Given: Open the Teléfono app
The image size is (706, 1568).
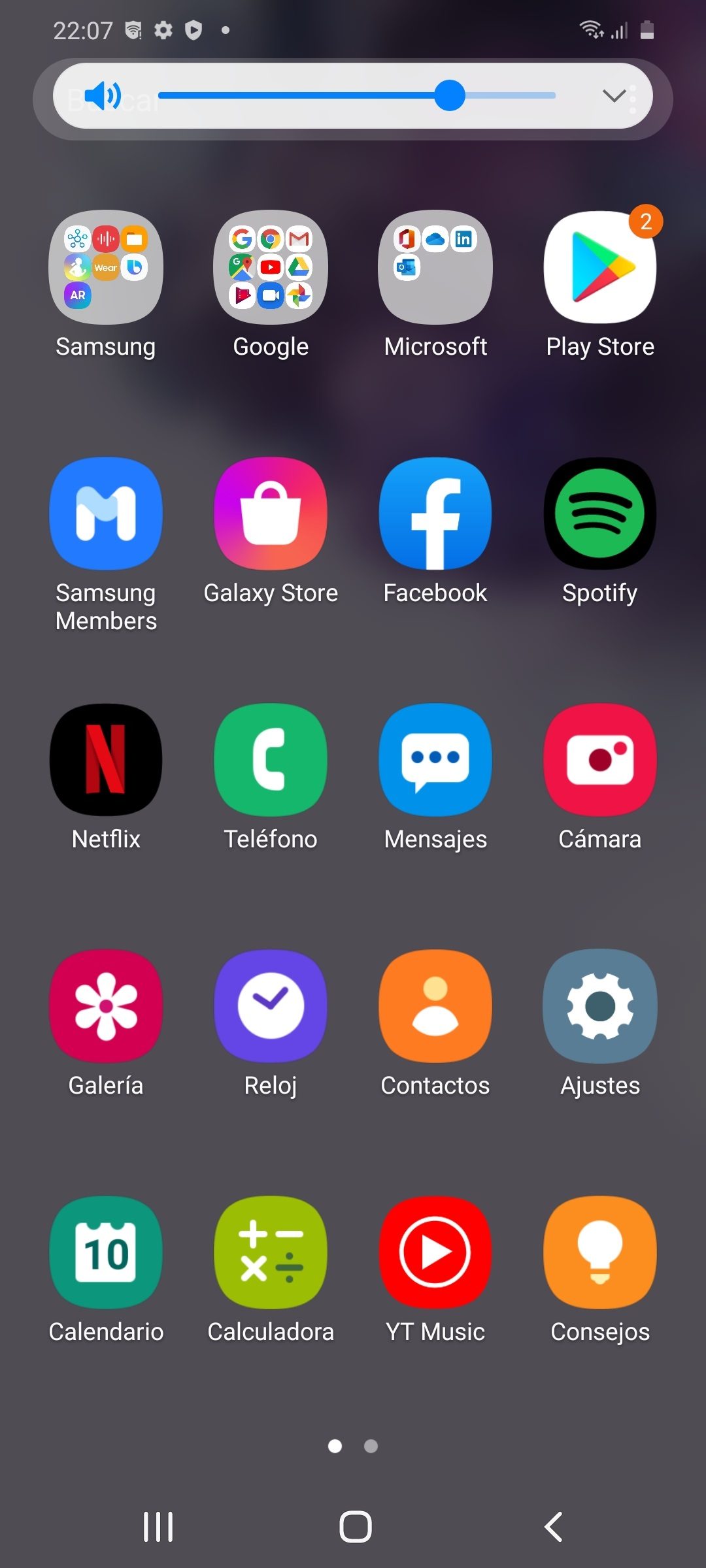Looking at the screenshot, I should click(x=271, y=760).
